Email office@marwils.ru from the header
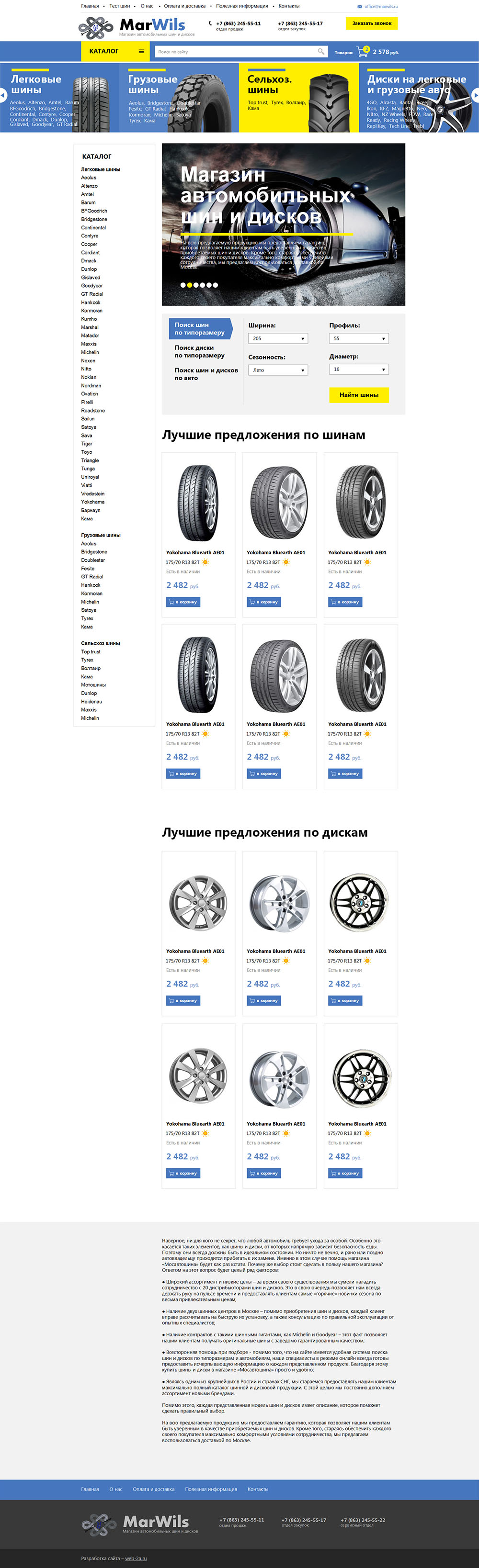Image resolution: width=479 pixels, height=1568 pixels. [380, 6]
